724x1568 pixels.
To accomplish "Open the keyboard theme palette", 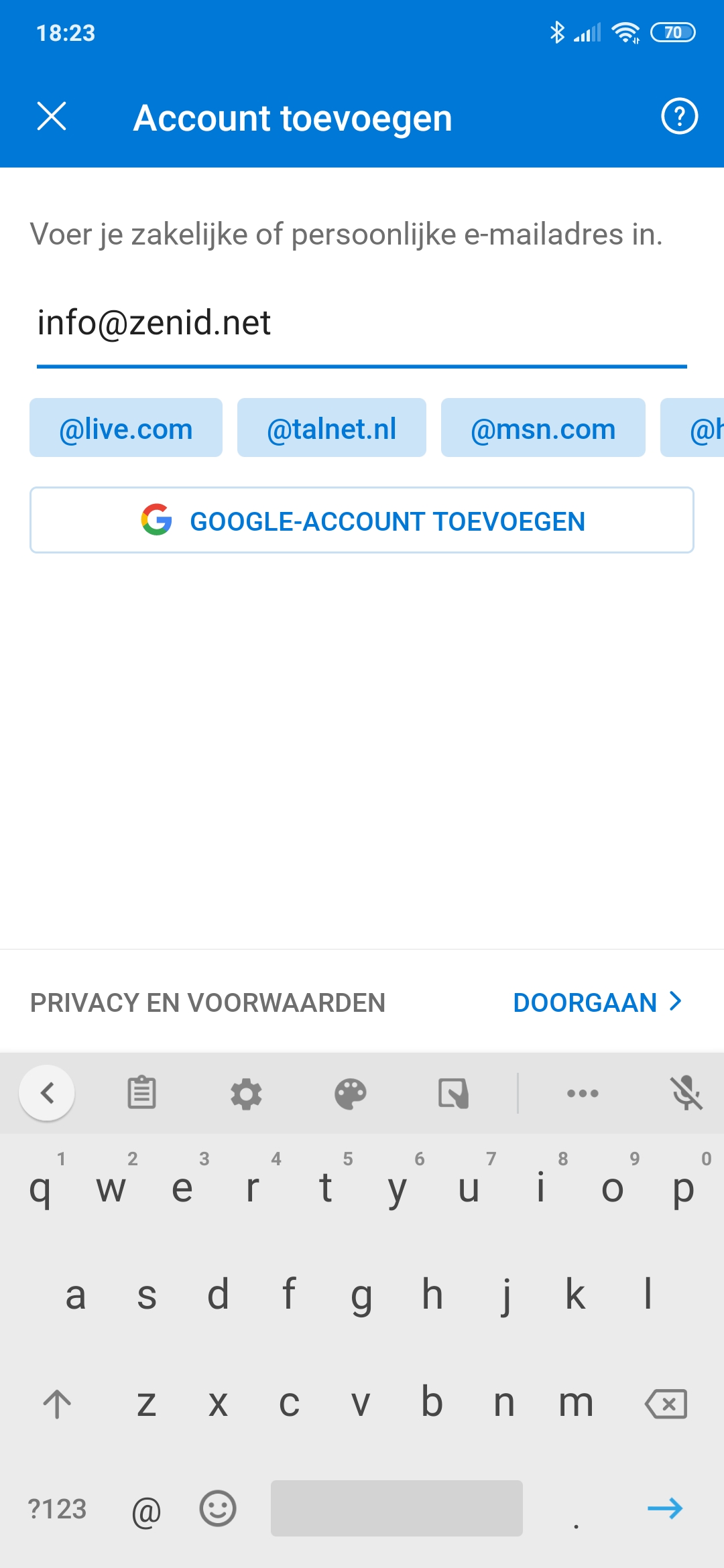I will coord(350,1094).
